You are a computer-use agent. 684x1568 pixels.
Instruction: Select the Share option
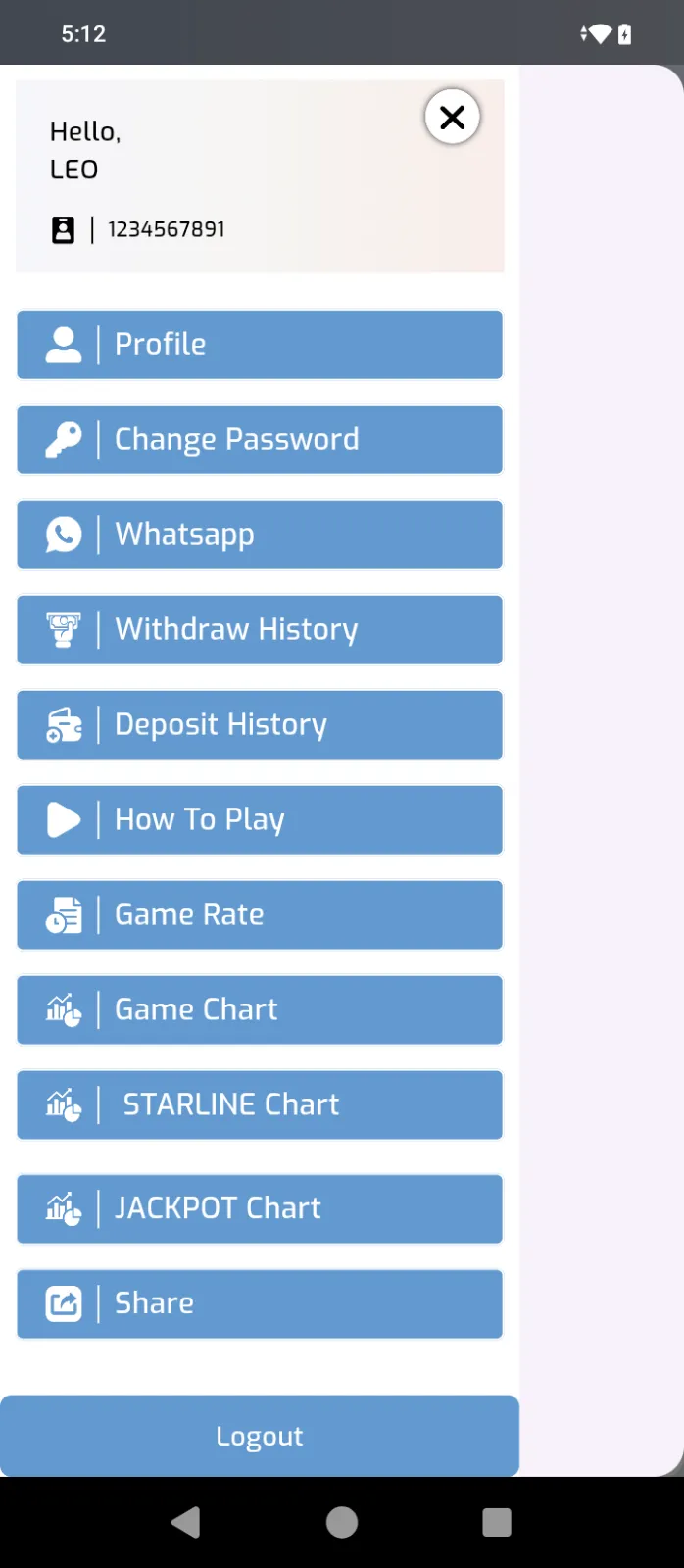coord(260,1303)
